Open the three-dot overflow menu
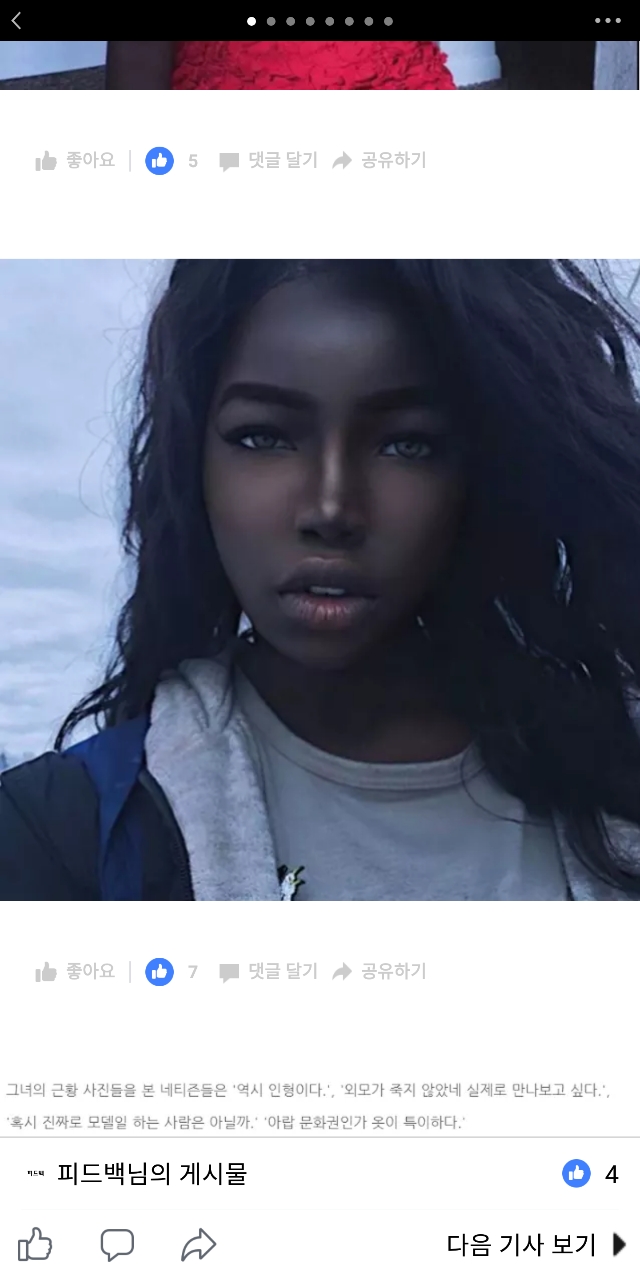640x1280 pixels. point(607,20)
